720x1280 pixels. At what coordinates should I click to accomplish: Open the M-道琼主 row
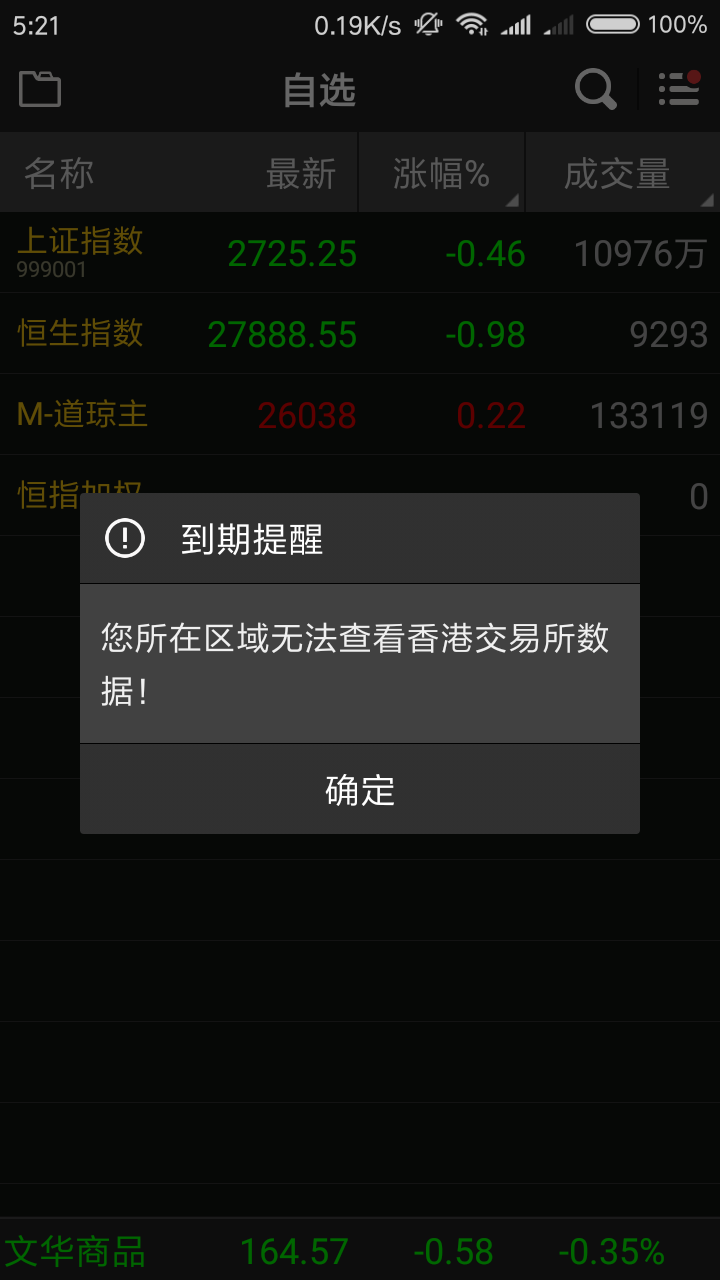tap(360, 415)
